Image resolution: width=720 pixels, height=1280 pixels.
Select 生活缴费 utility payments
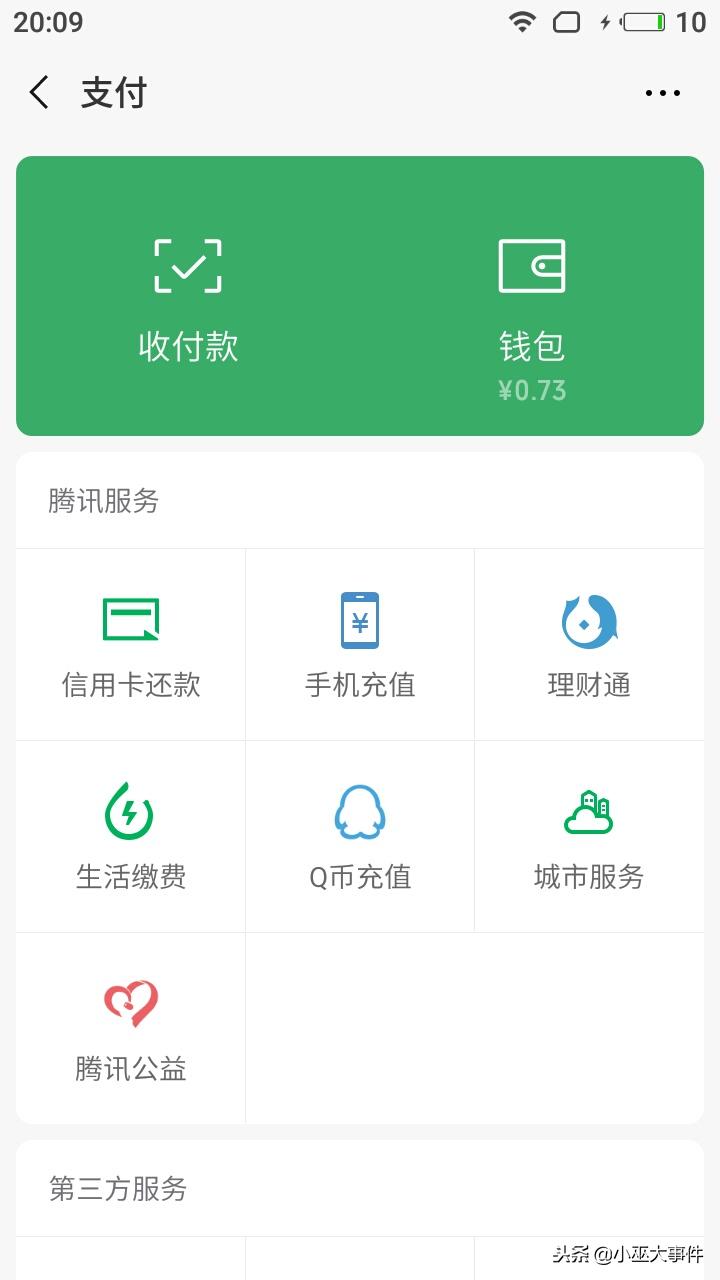(x=130, y=832)
